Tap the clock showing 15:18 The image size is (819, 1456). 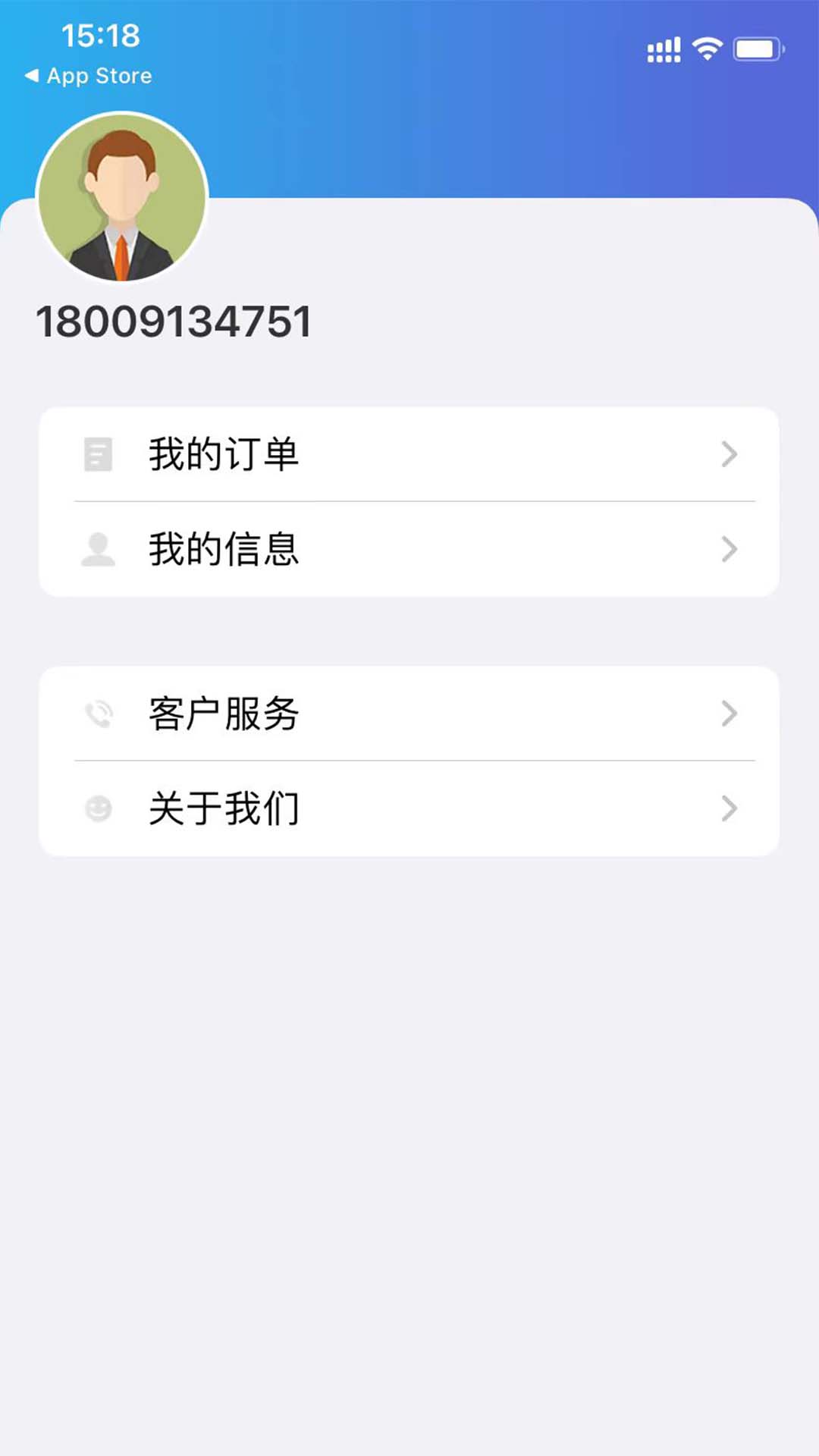click(x=99, y=36)
